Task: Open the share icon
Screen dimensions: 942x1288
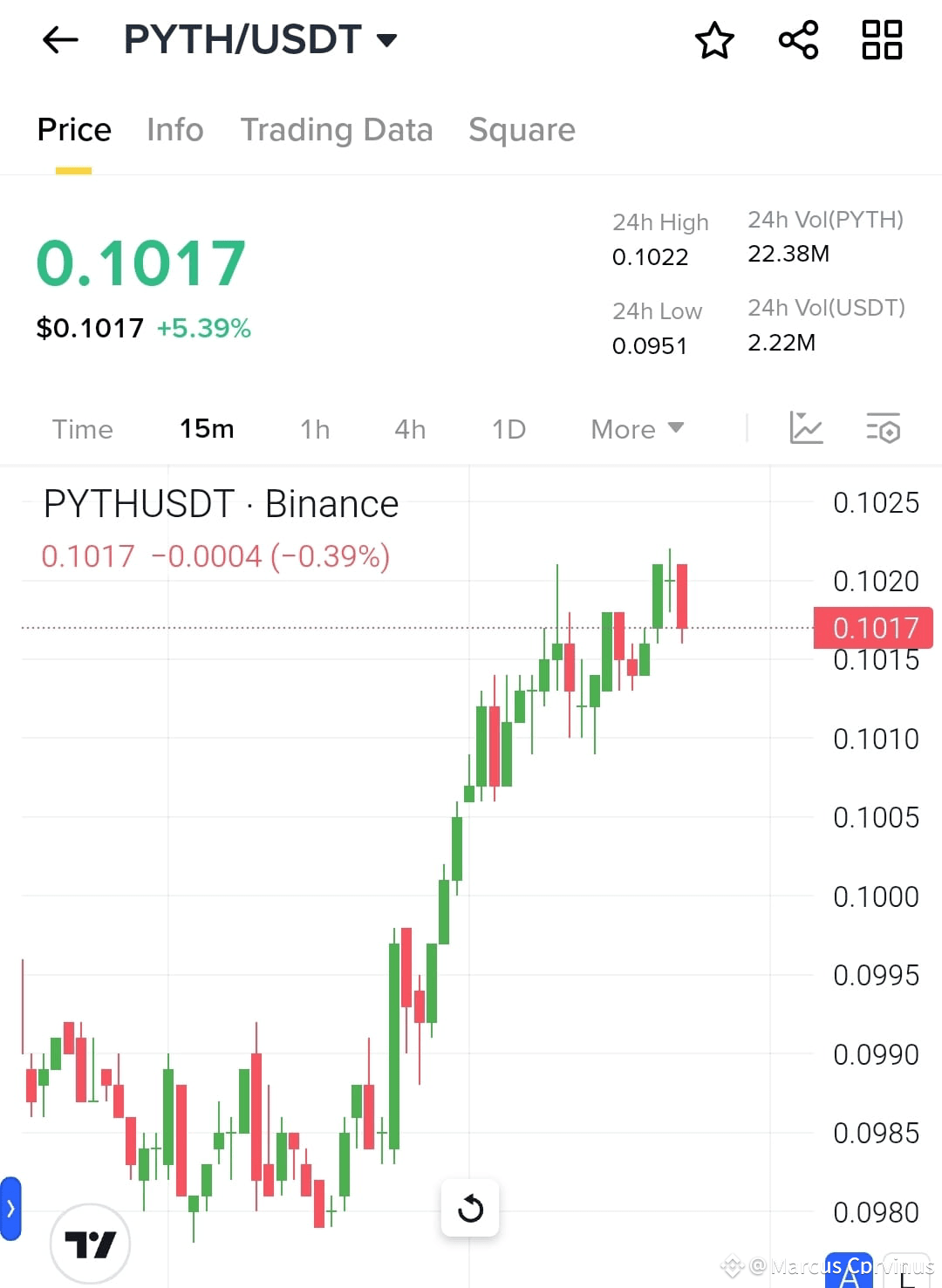Action: (x=797, y=39)
